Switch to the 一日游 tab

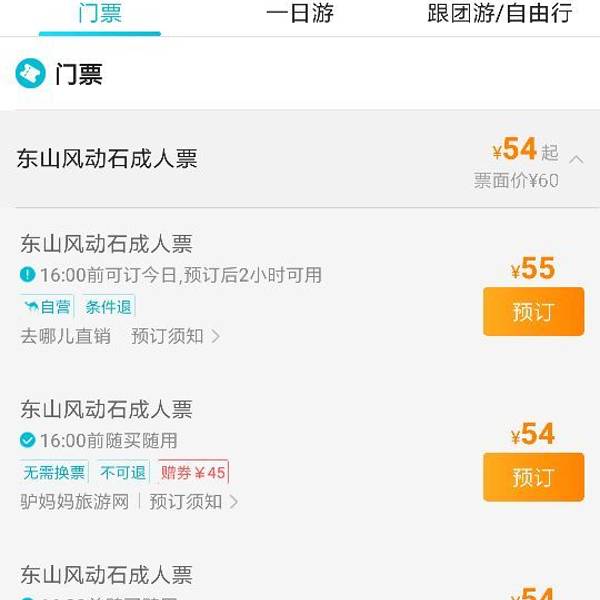(x=300, y=14)
